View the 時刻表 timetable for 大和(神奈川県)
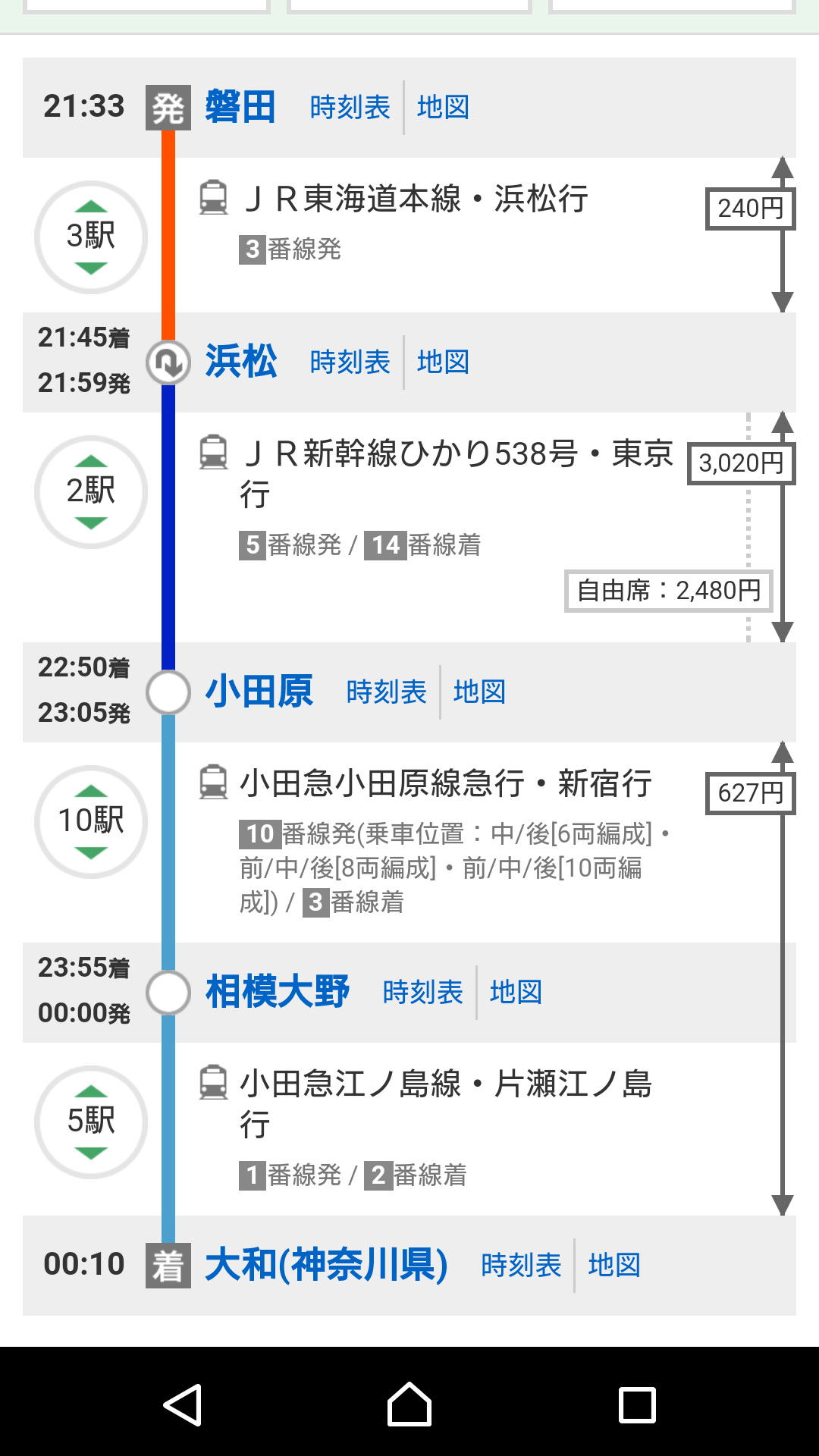819x1456 pixels. click(x=521, y=1266)
